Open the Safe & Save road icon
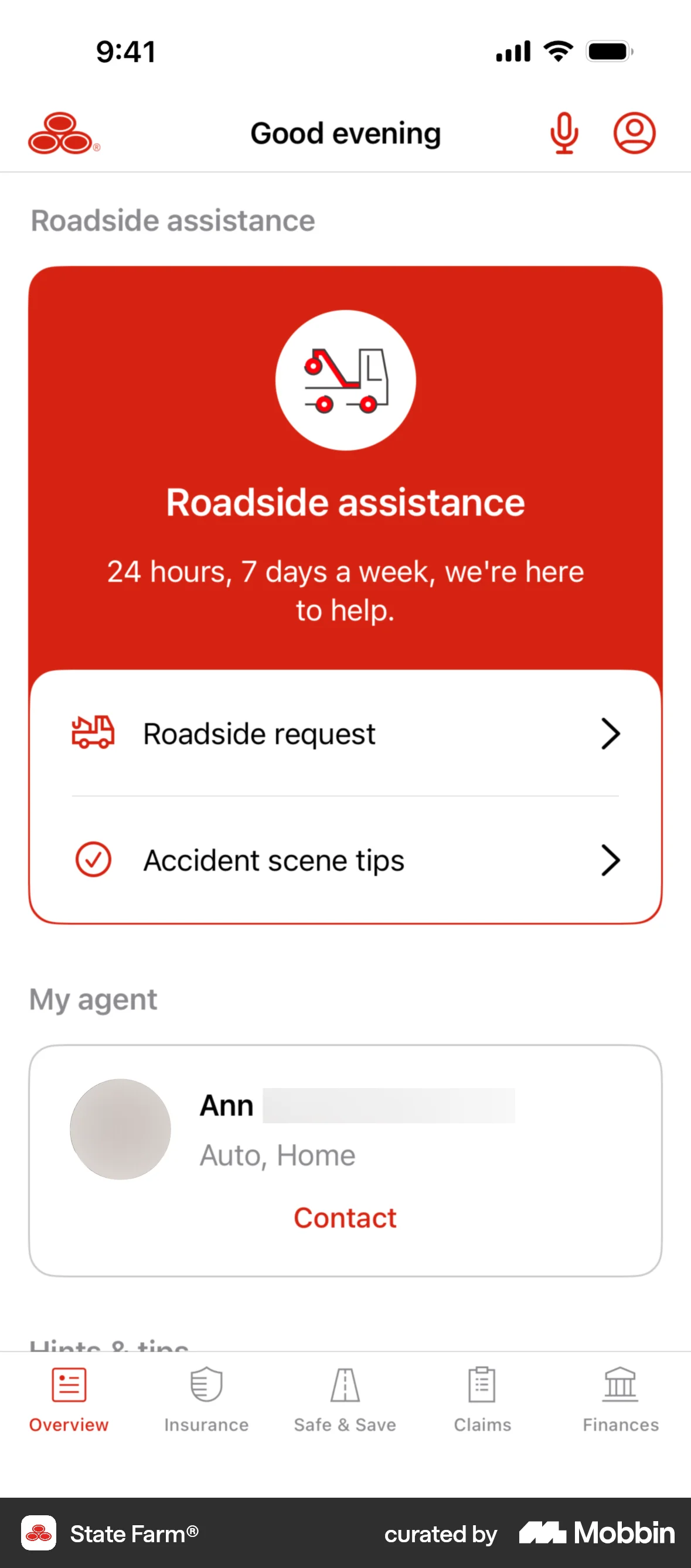This screenshot has height=1568, width=691. coord(345,1384)
